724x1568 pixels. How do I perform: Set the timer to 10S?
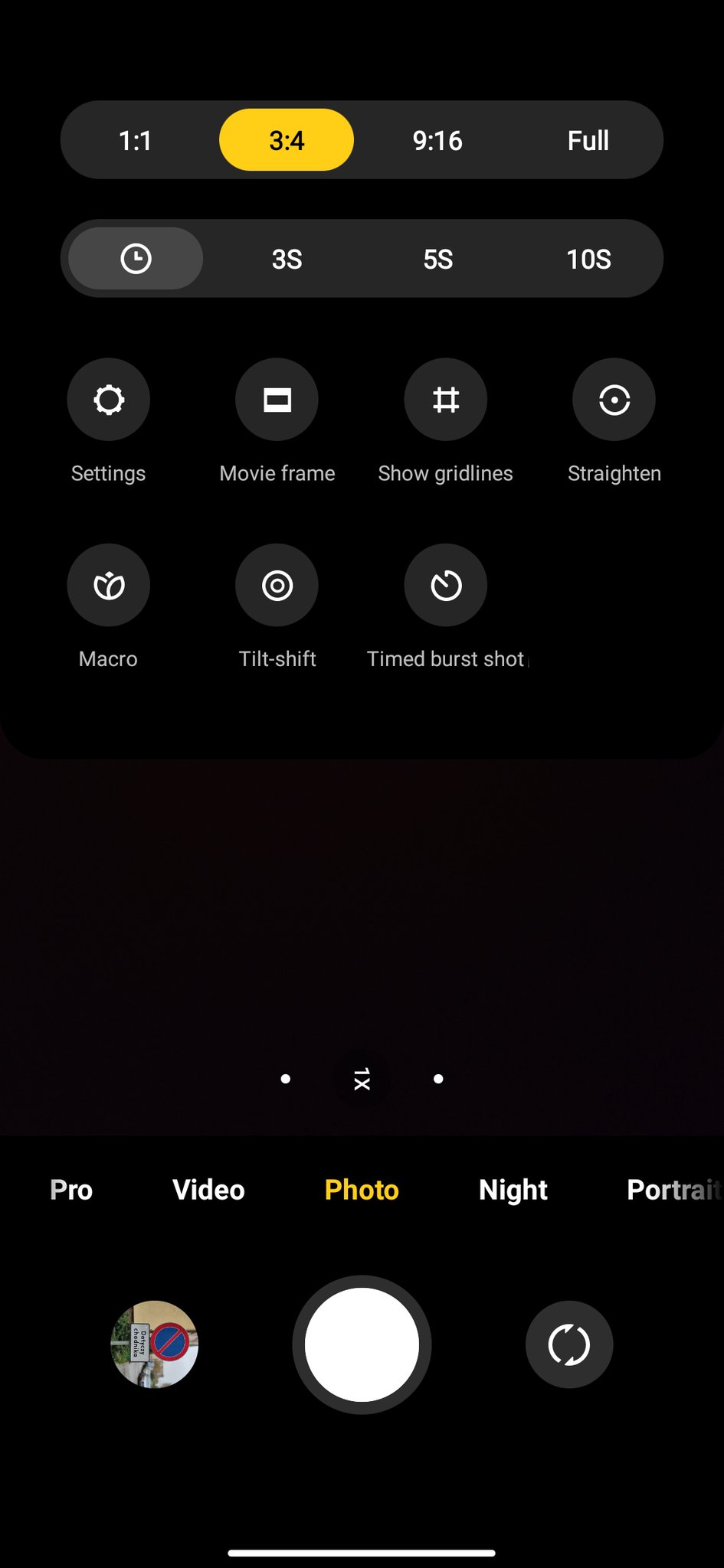(x=588, y=259)
